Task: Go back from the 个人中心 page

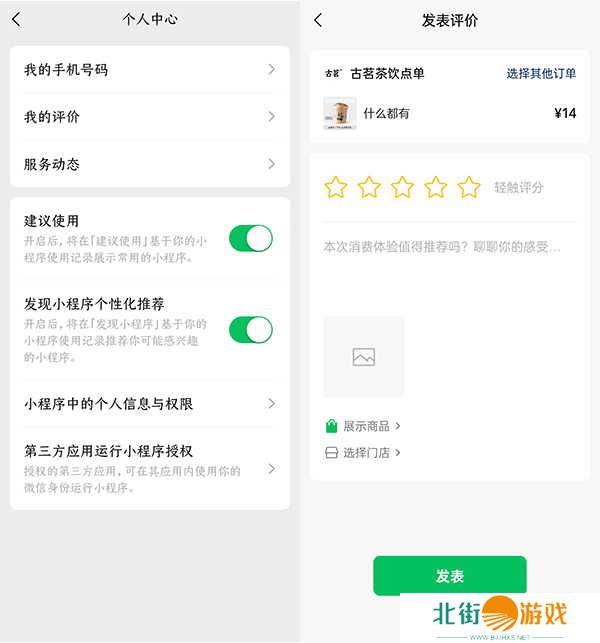Action: tap(16, 19)
